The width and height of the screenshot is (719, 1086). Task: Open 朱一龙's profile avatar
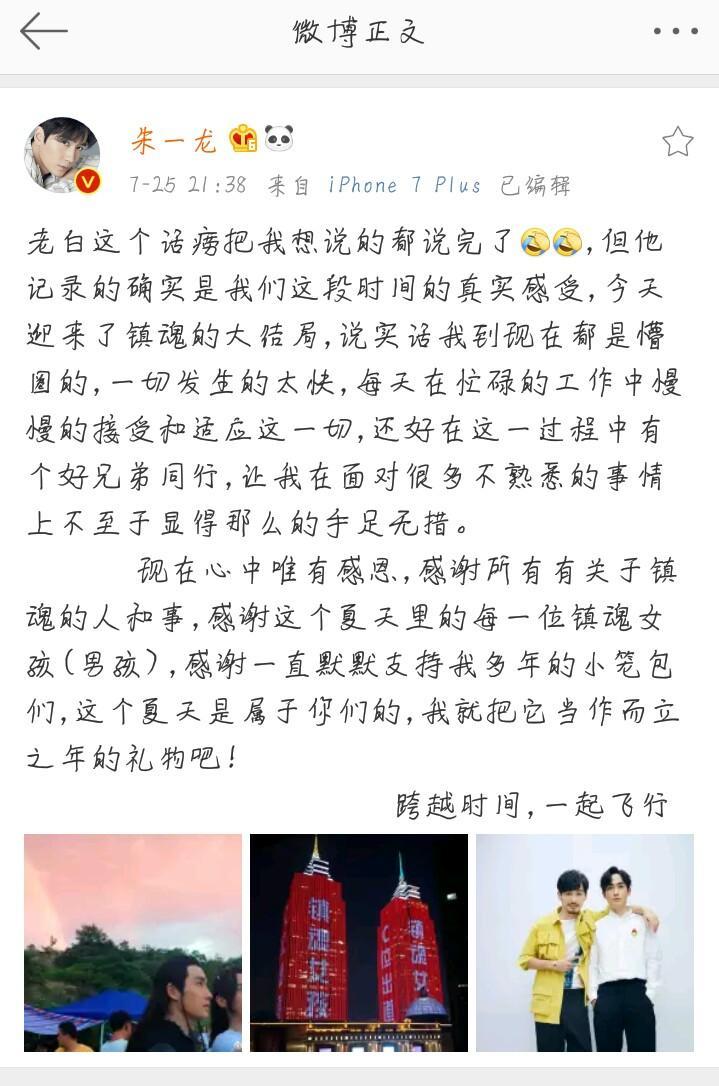62,155
